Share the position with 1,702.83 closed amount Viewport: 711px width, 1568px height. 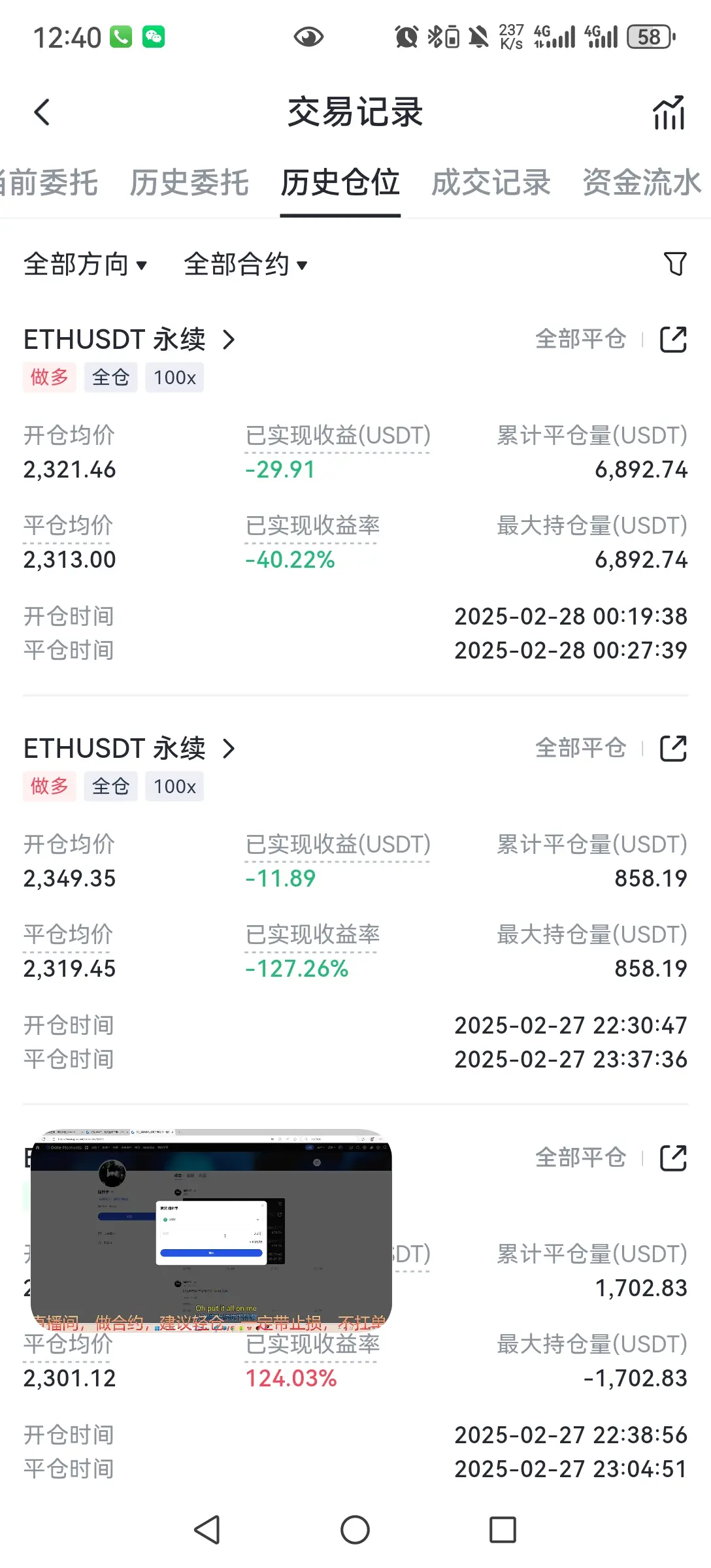[673, 1158]
